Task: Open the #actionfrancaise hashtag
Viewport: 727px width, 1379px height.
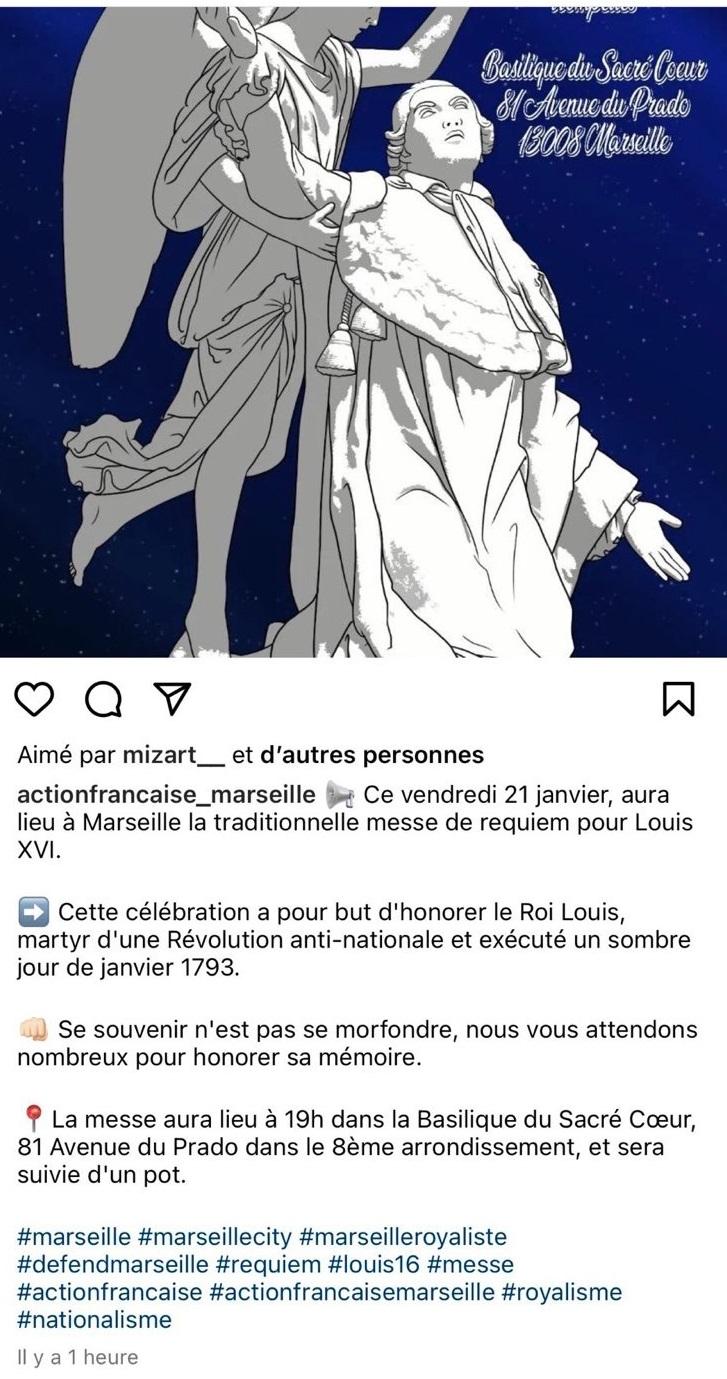Action: (110, 1292)
